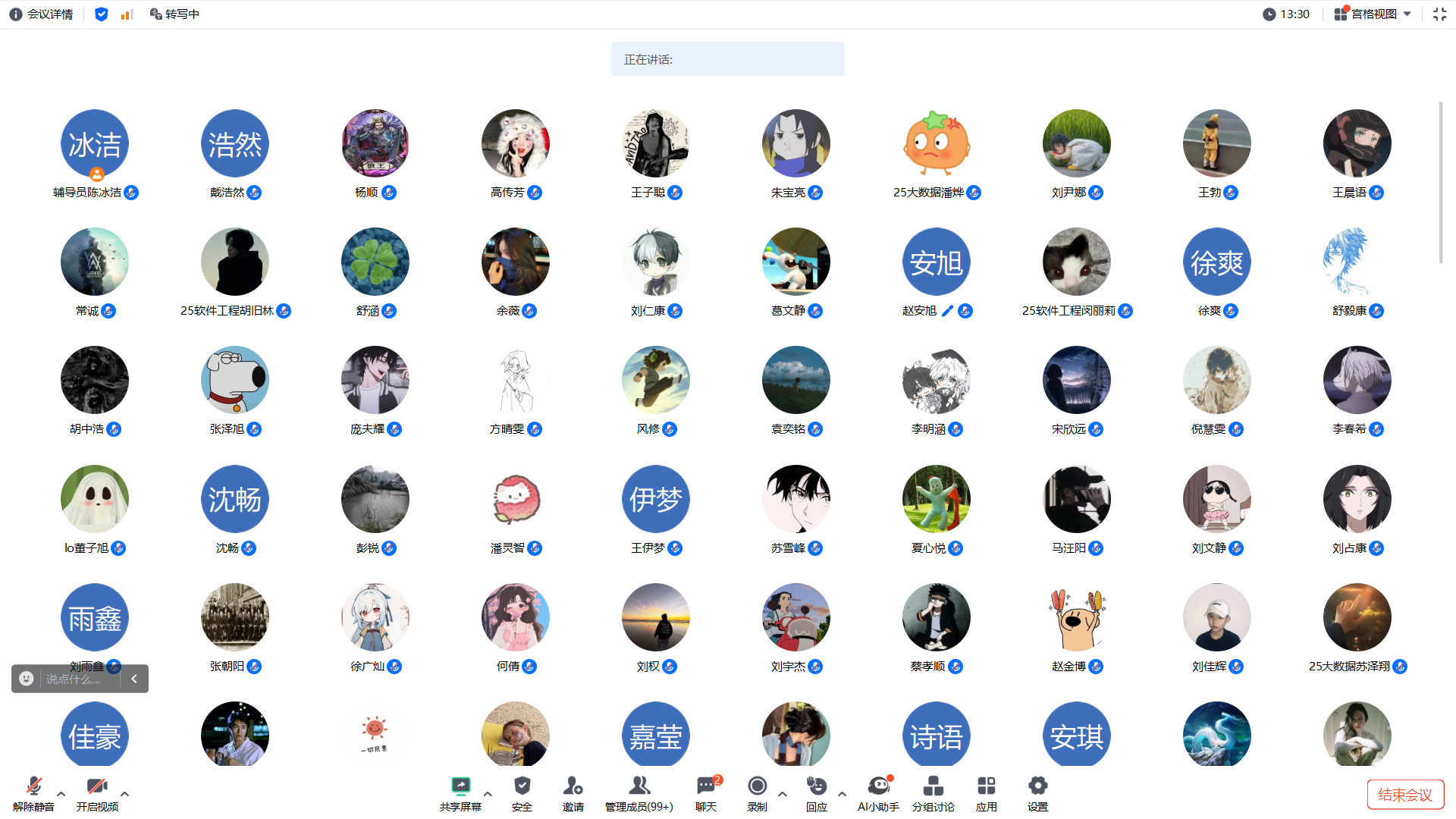The height and width of the screenshot is (819, 1456).
Task: Open the 应用 apps panel
Action: (986, 792)
